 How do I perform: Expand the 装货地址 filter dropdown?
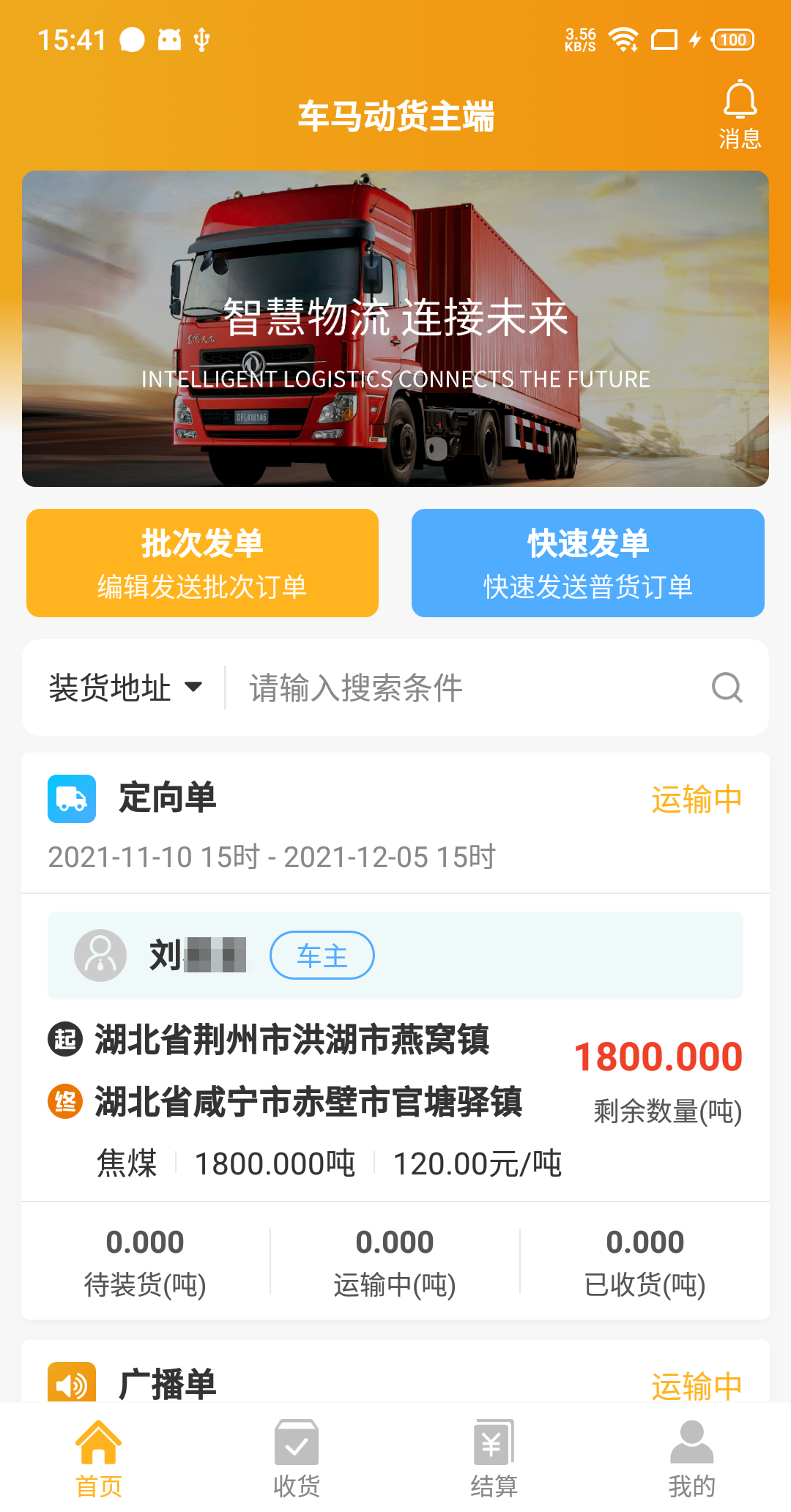pyautogui.click(x=125, y=688)
